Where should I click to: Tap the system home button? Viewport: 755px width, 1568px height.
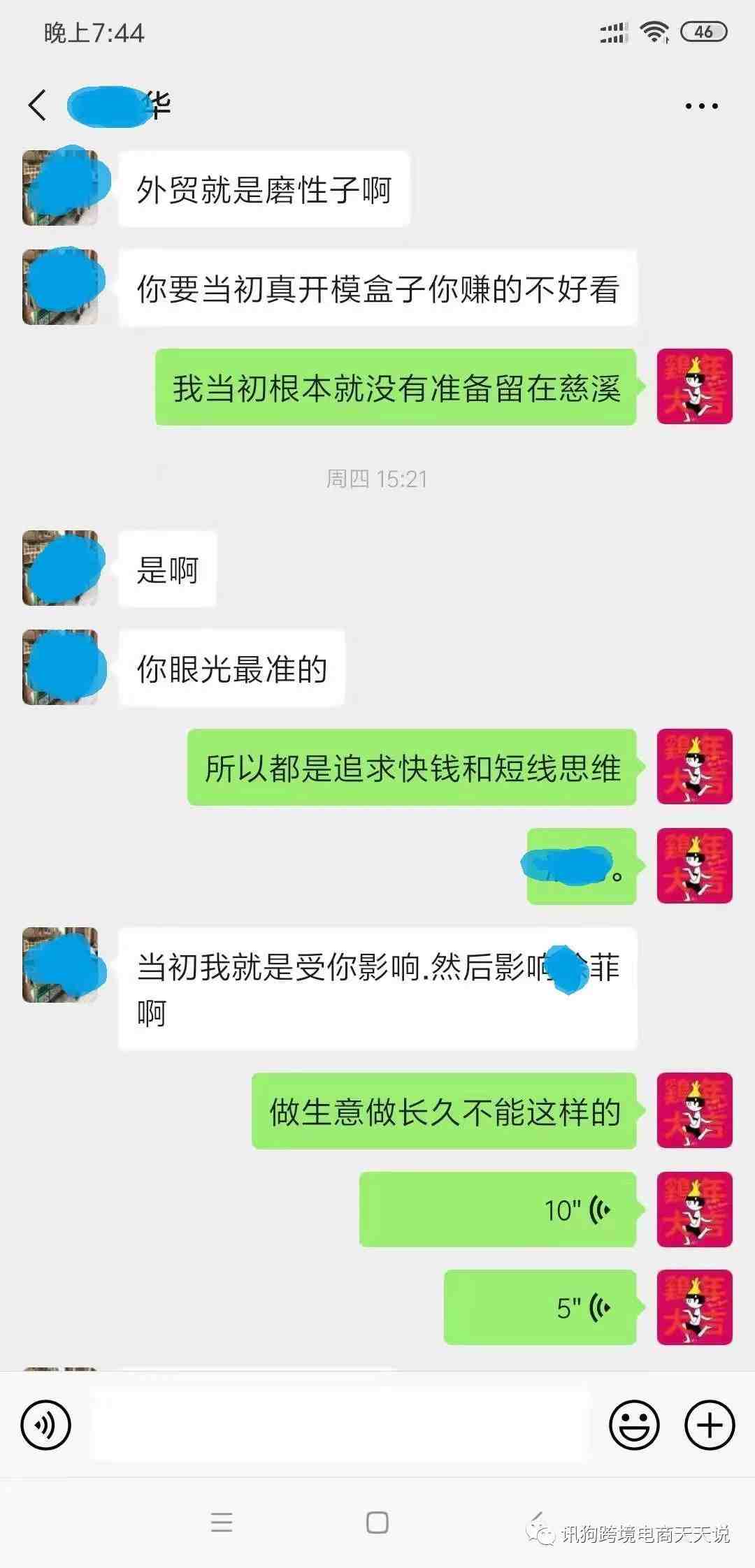377,1522
